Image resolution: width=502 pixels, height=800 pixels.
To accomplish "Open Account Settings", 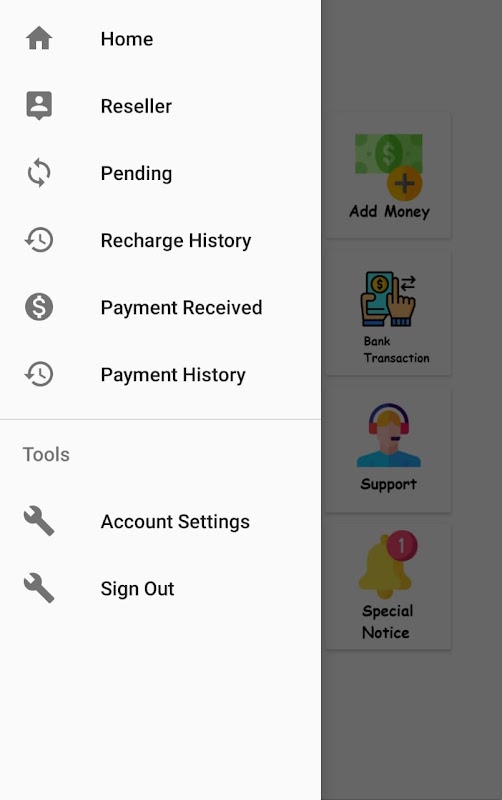I will coord(160,521).
